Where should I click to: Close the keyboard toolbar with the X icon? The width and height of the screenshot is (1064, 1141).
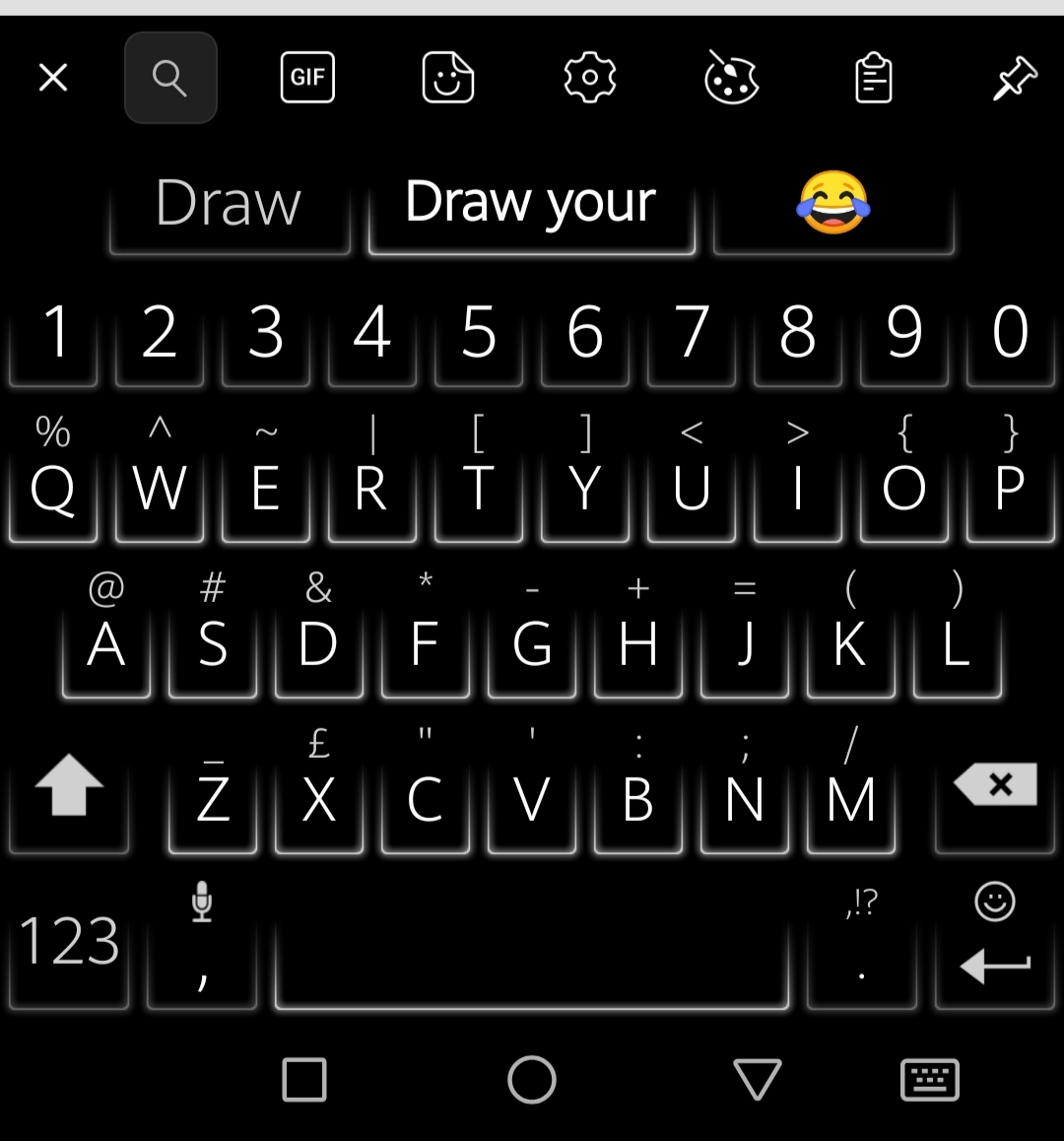coord(53,77)
